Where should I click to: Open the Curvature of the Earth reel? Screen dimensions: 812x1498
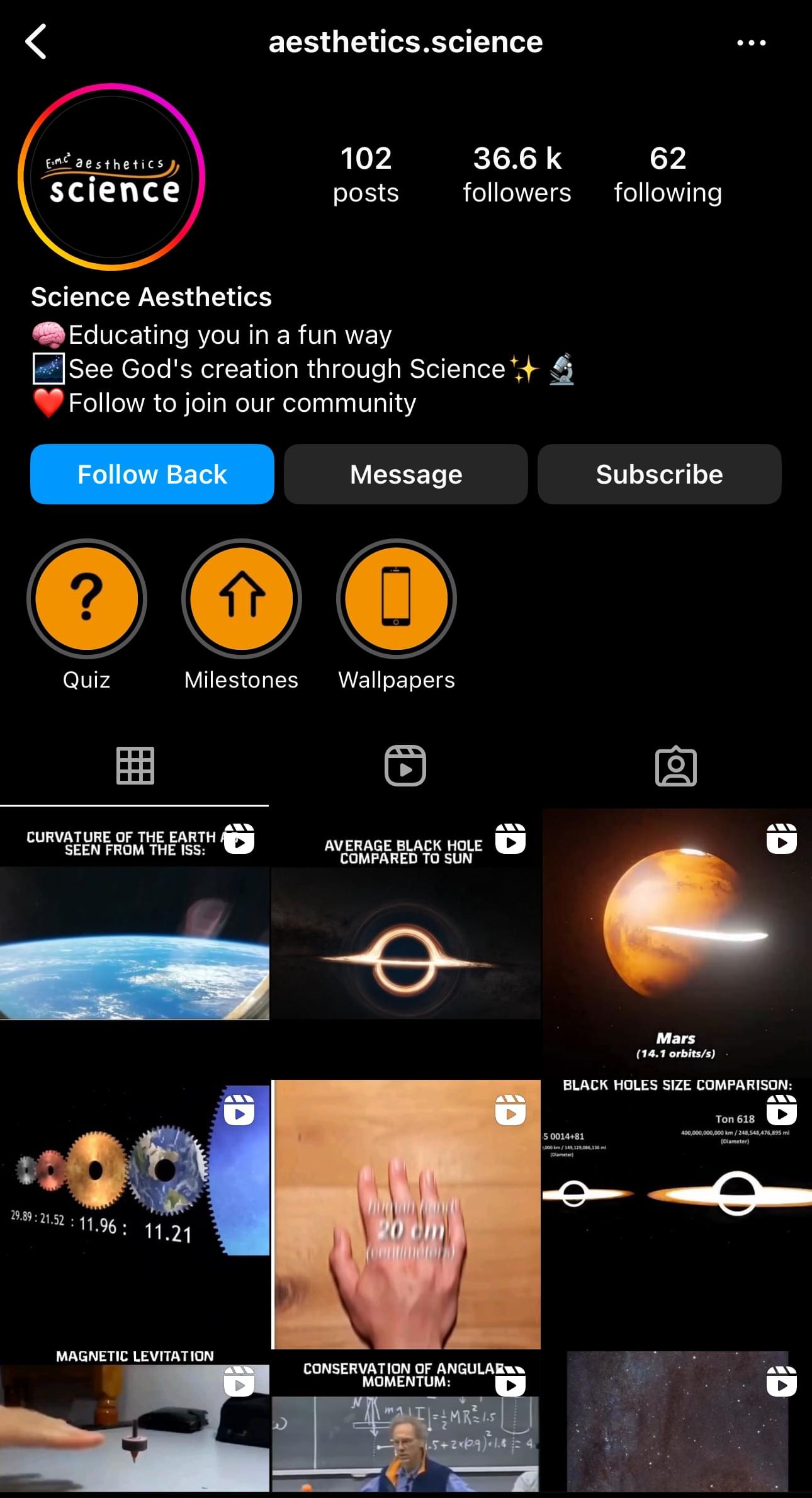(135, 943)
